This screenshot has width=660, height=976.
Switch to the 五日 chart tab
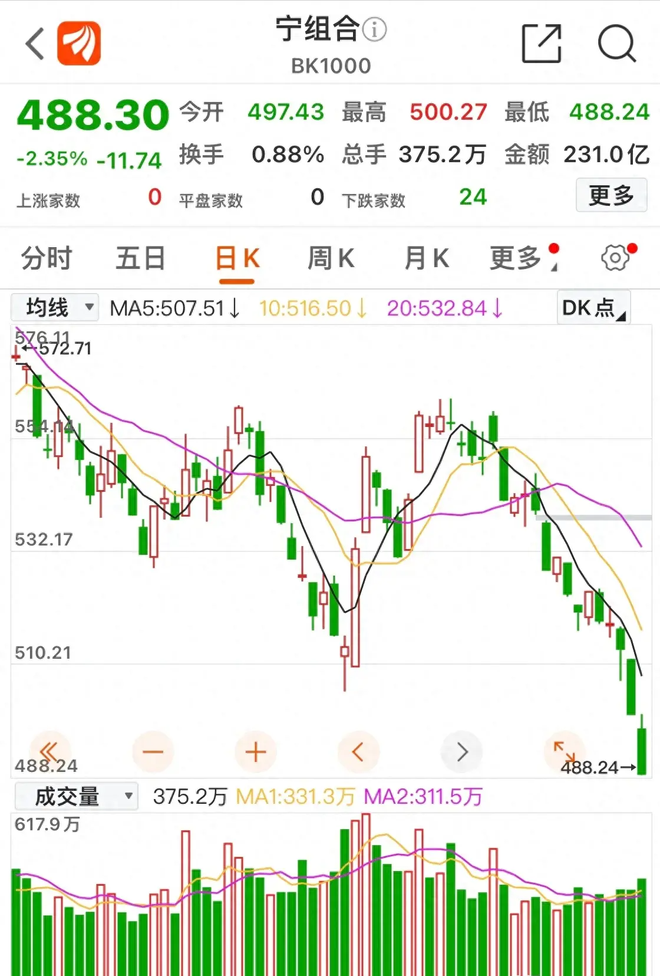coord(140,259)
